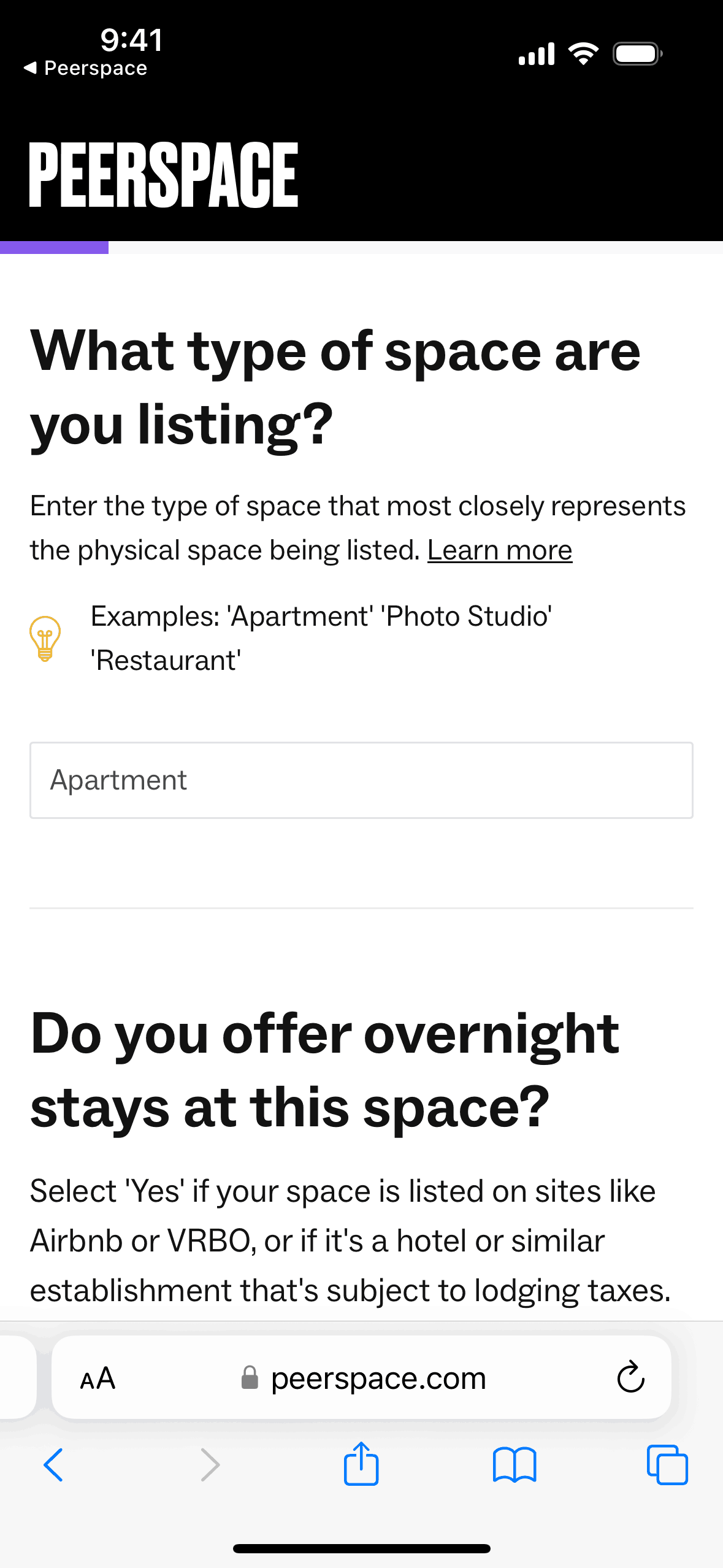Open the Learn more link
The width and height of the screenshot is (723, 1568).
coord(499,550)
